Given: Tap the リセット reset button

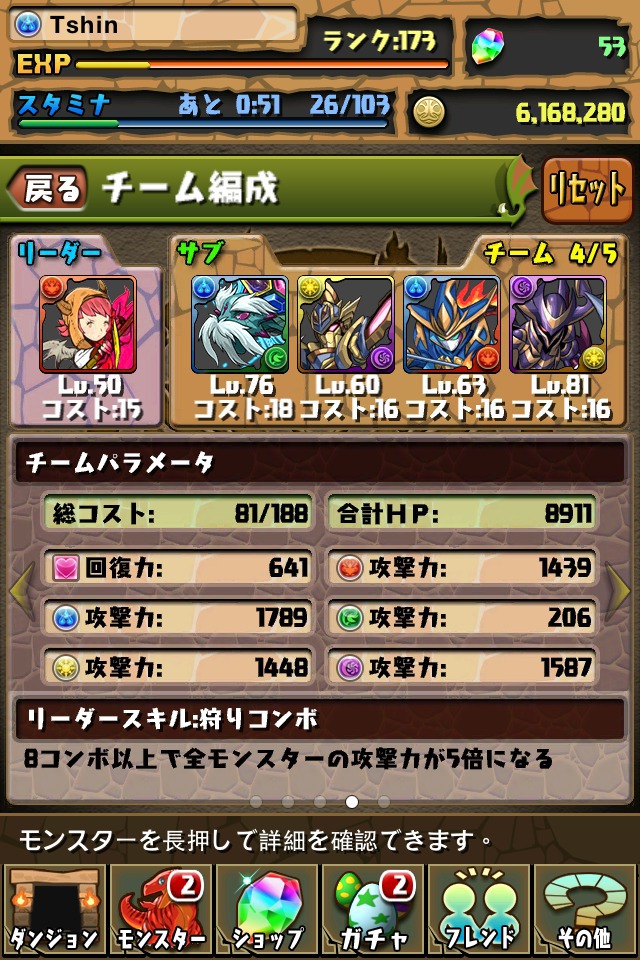Looking at the screenshot, I should (x=586, y=189).
